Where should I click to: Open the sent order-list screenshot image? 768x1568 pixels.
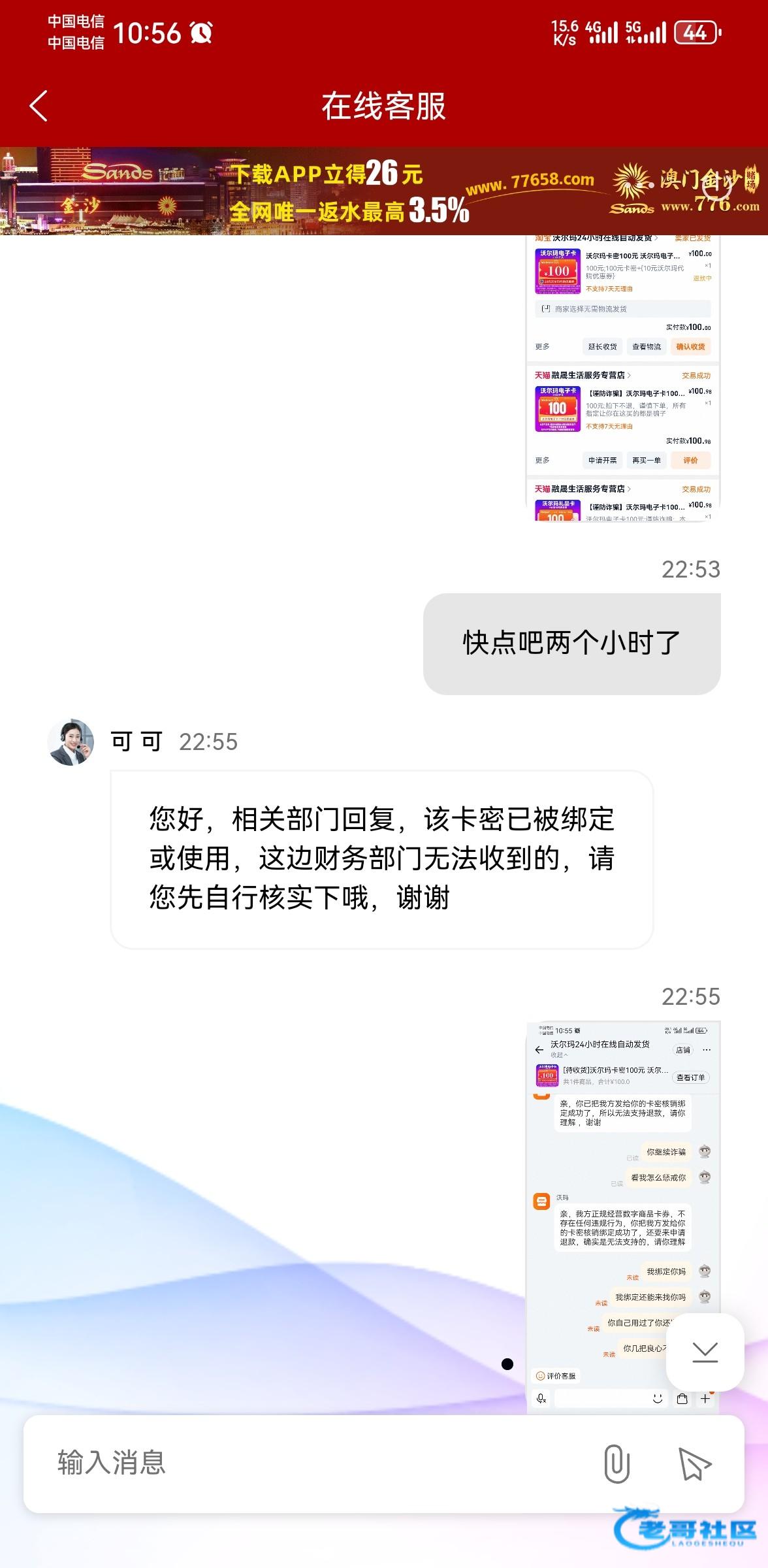(x=622, y=378)
